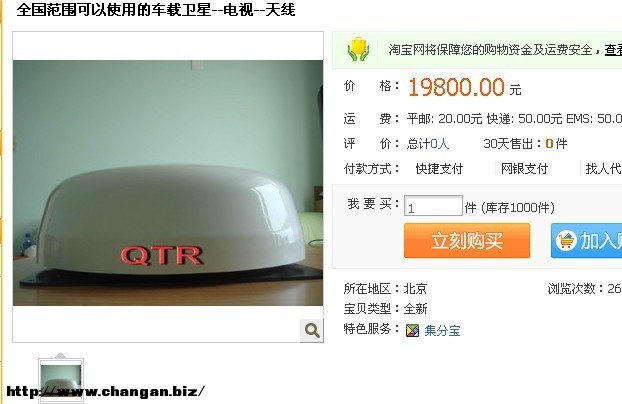Tap the 立刻购买 buy now button
622x404 pixels.
pos(467,240)
